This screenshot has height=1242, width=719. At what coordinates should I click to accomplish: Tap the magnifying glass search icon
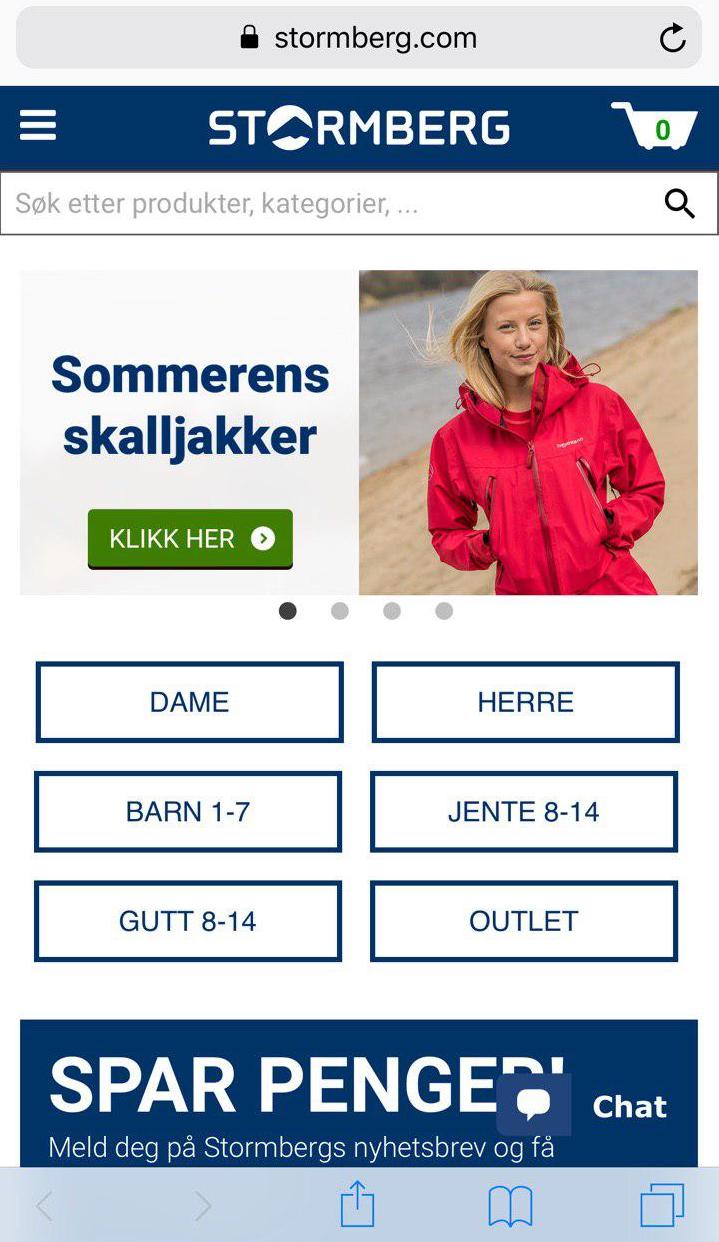[x=680, y=204]
